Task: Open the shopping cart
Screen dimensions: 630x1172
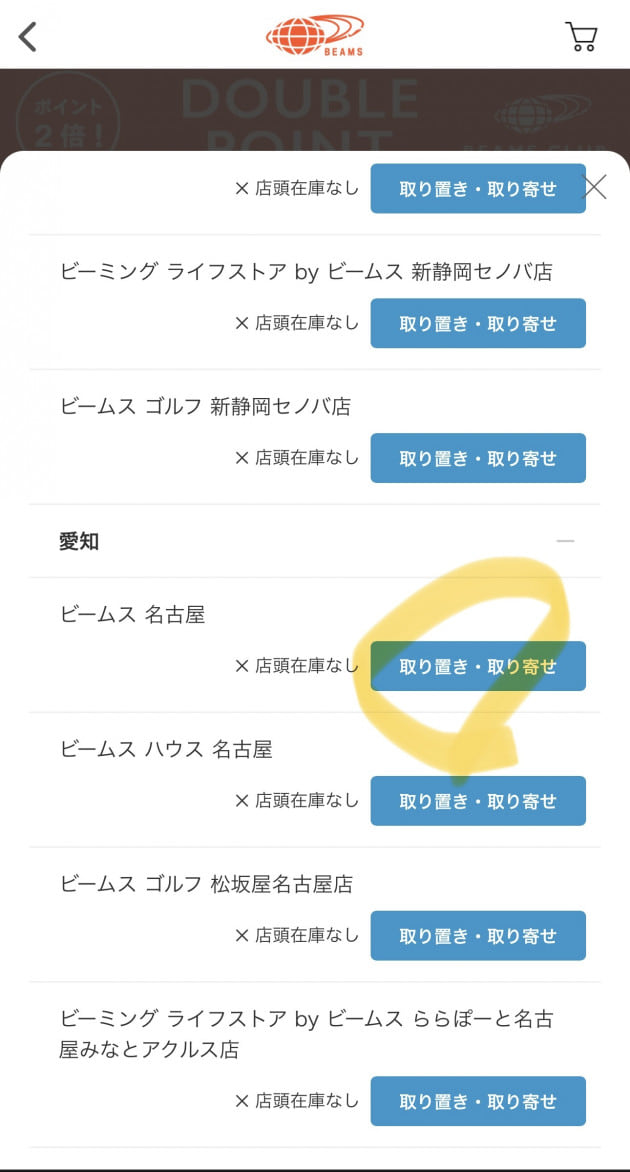Action: (x=581, y=36)
